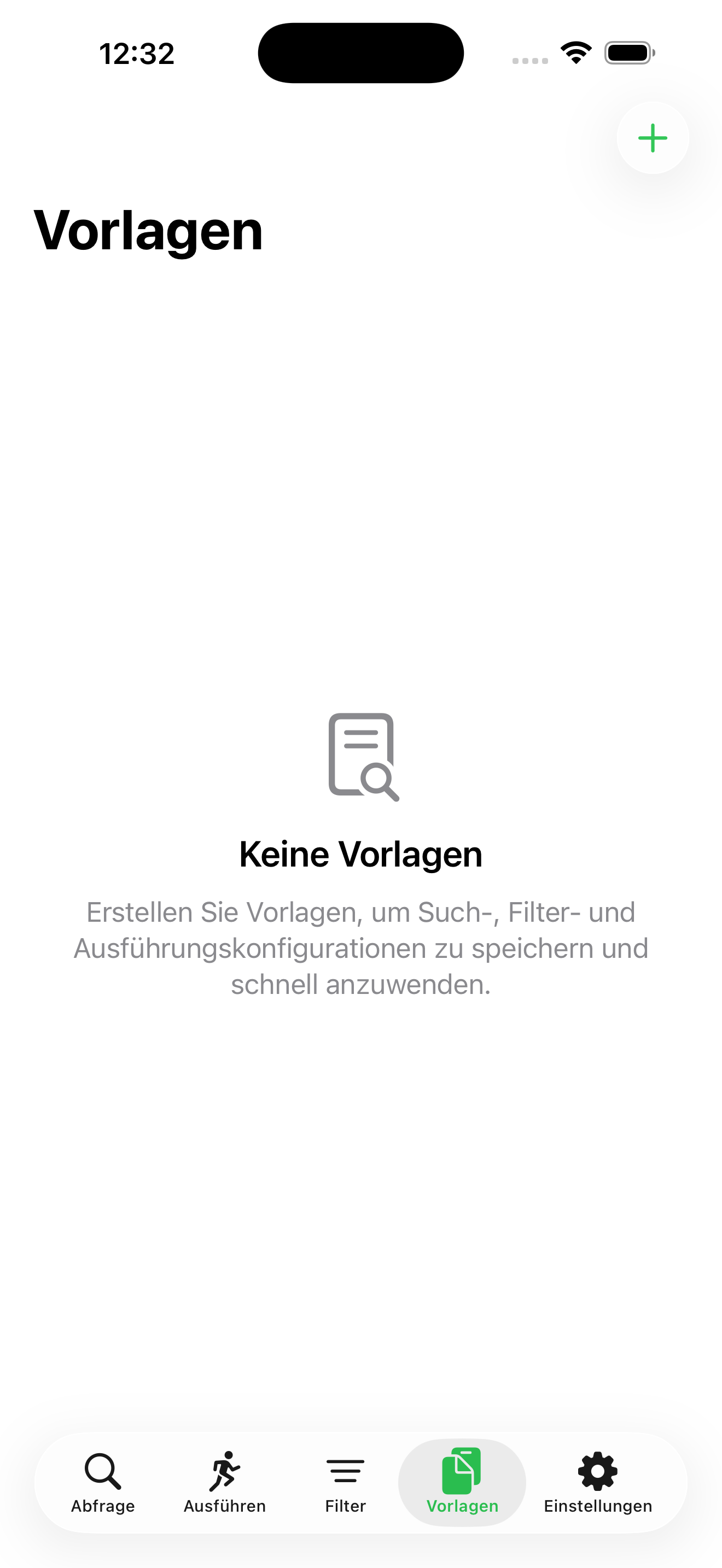Tap the clock showing 12:32

click(x=136, y=54)
